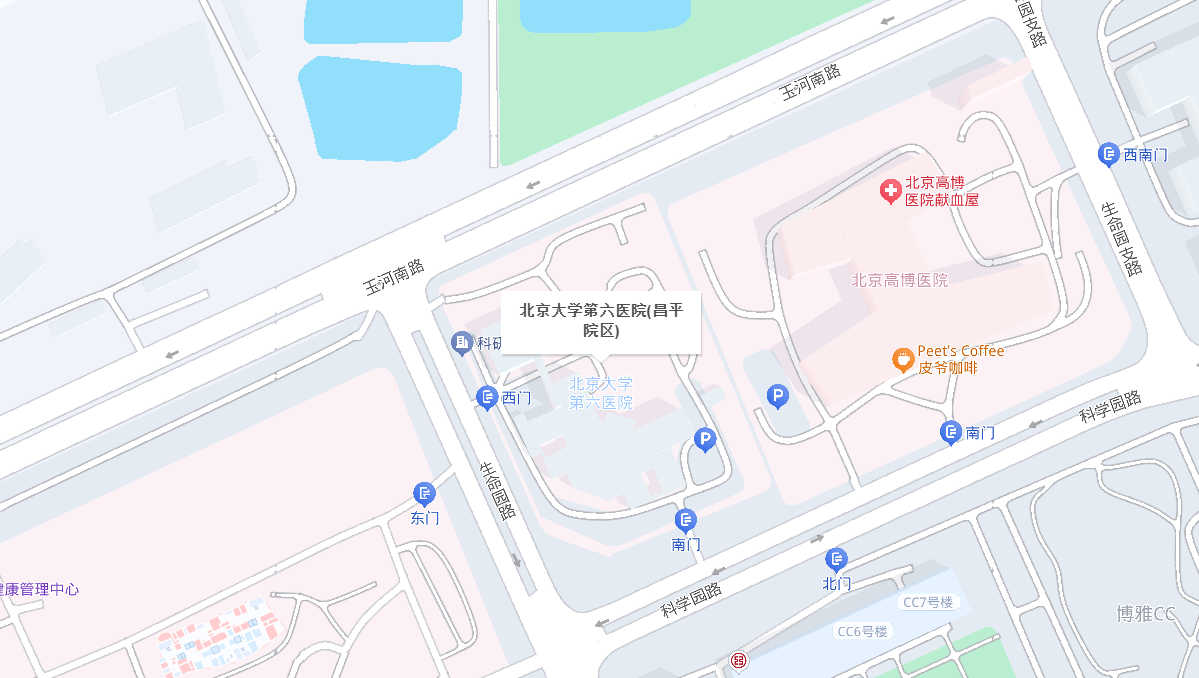Choose the 东门 gate marker
1199x678 pixels.
(x=425, y=494)
